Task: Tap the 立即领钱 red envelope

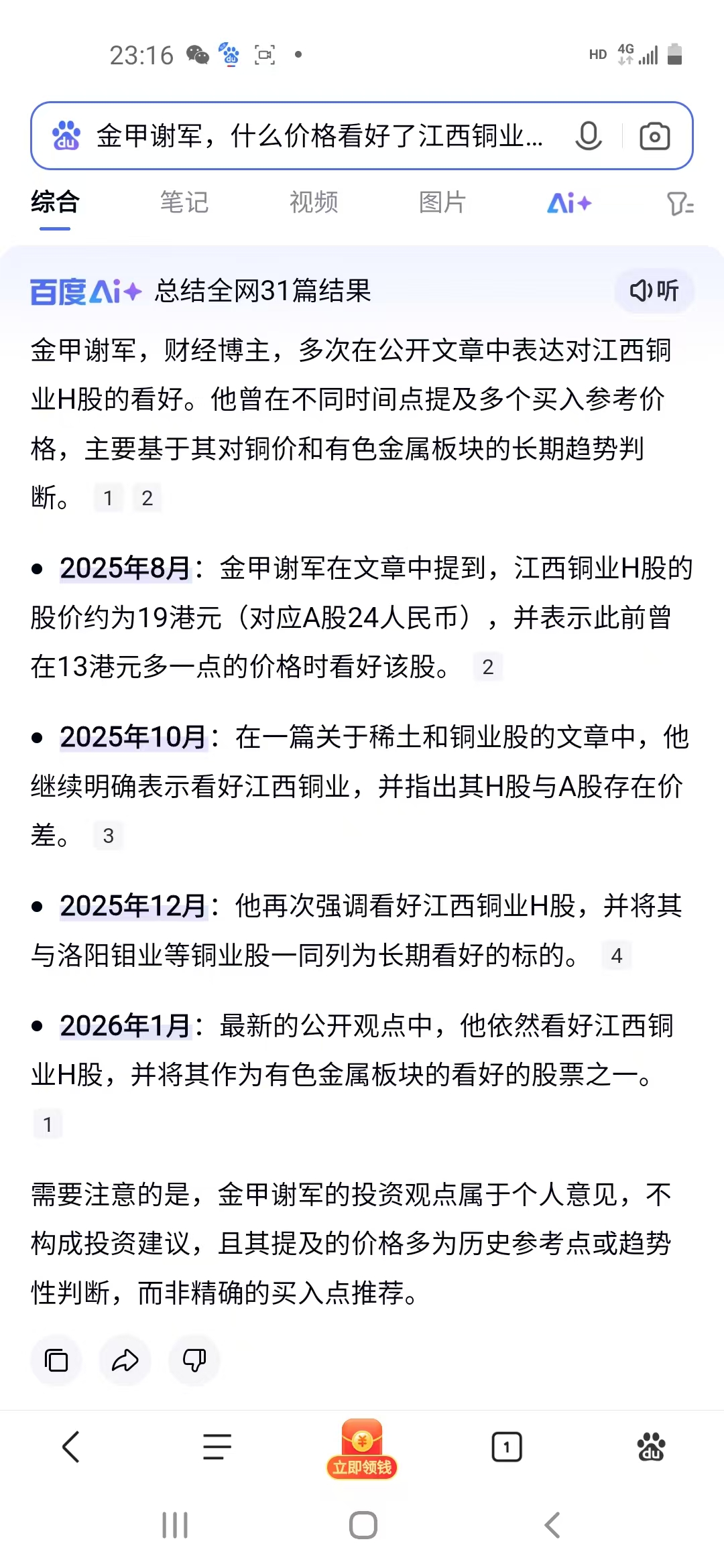Action: pos(362,1449)
